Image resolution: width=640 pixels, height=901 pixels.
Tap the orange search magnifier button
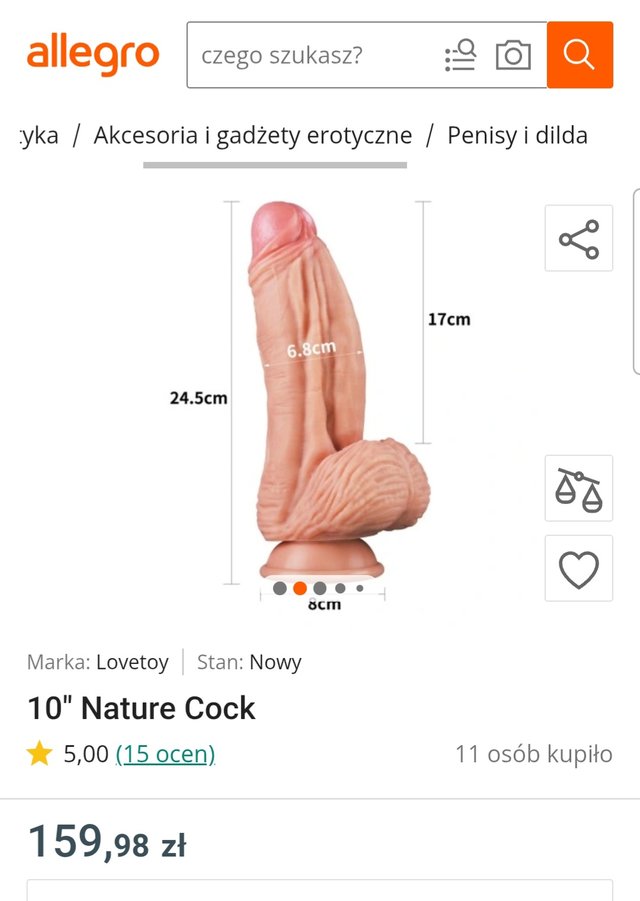point(579,55)
